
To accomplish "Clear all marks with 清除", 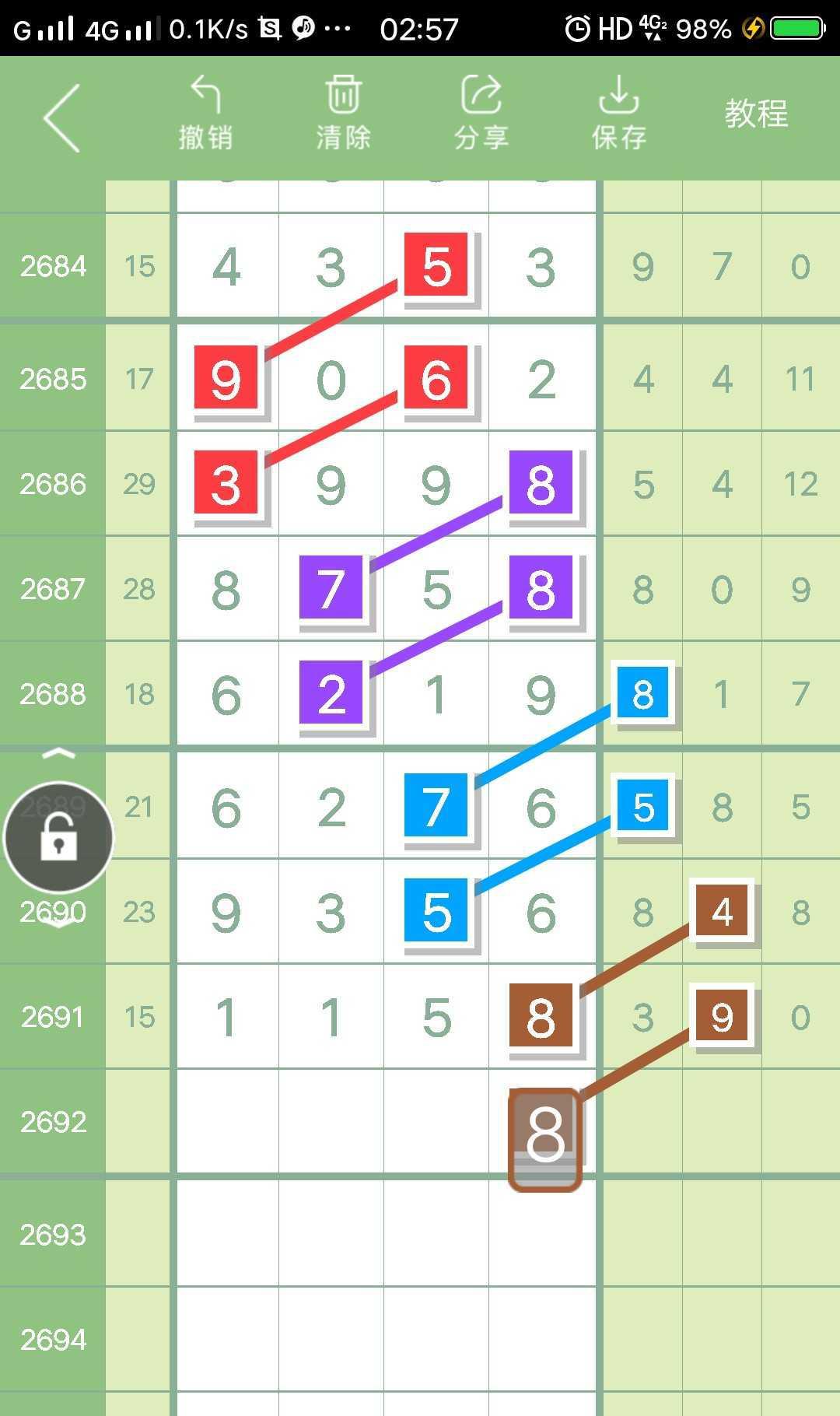I will click(343, 114).
